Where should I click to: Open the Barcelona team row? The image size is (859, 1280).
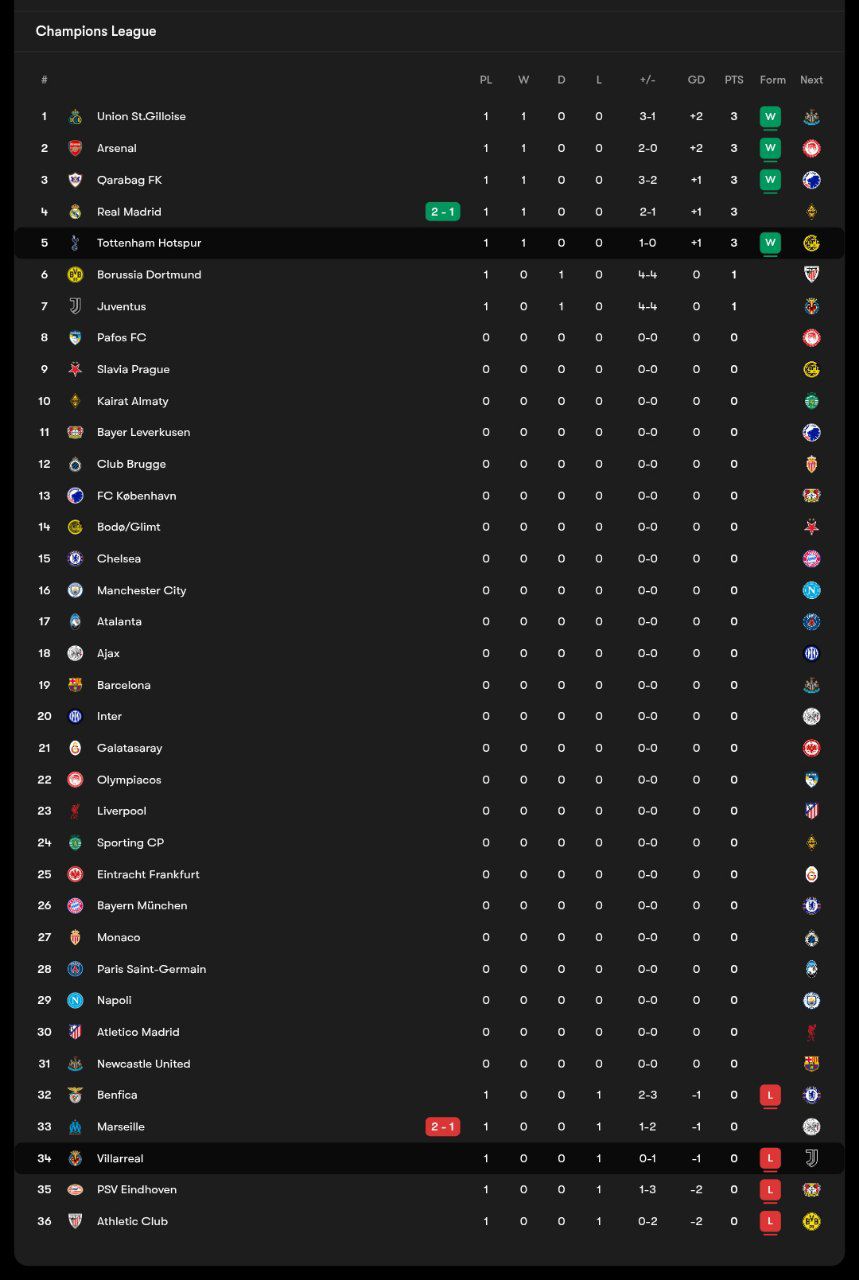click(124, 686)
